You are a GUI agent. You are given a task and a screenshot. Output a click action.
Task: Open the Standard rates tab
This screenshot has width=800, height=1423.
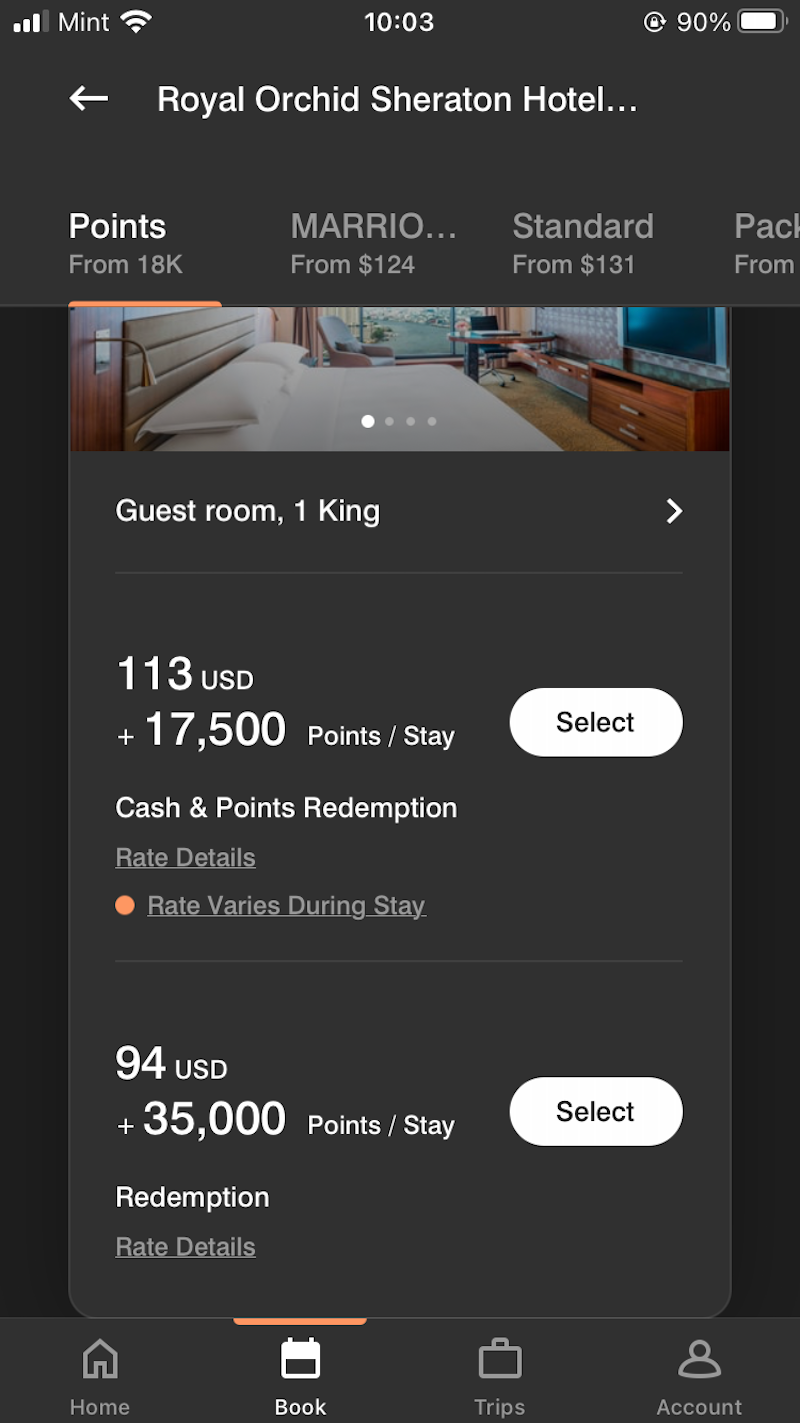[583, 240]
